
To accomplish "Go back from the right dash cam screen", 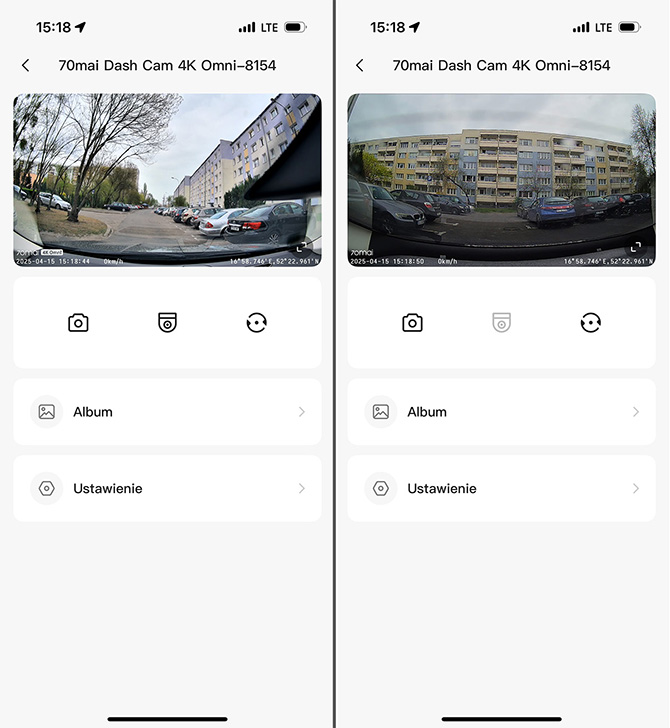I will coord(360,65).
